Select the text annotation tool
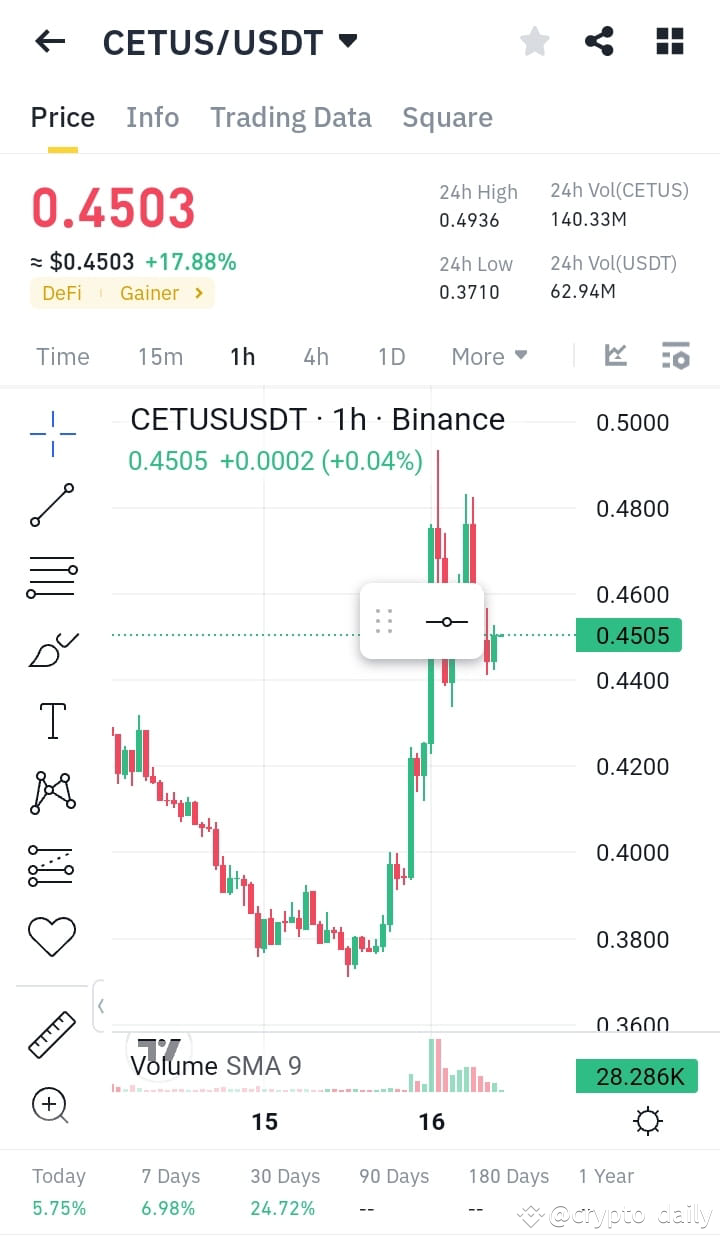 point(52,720)
